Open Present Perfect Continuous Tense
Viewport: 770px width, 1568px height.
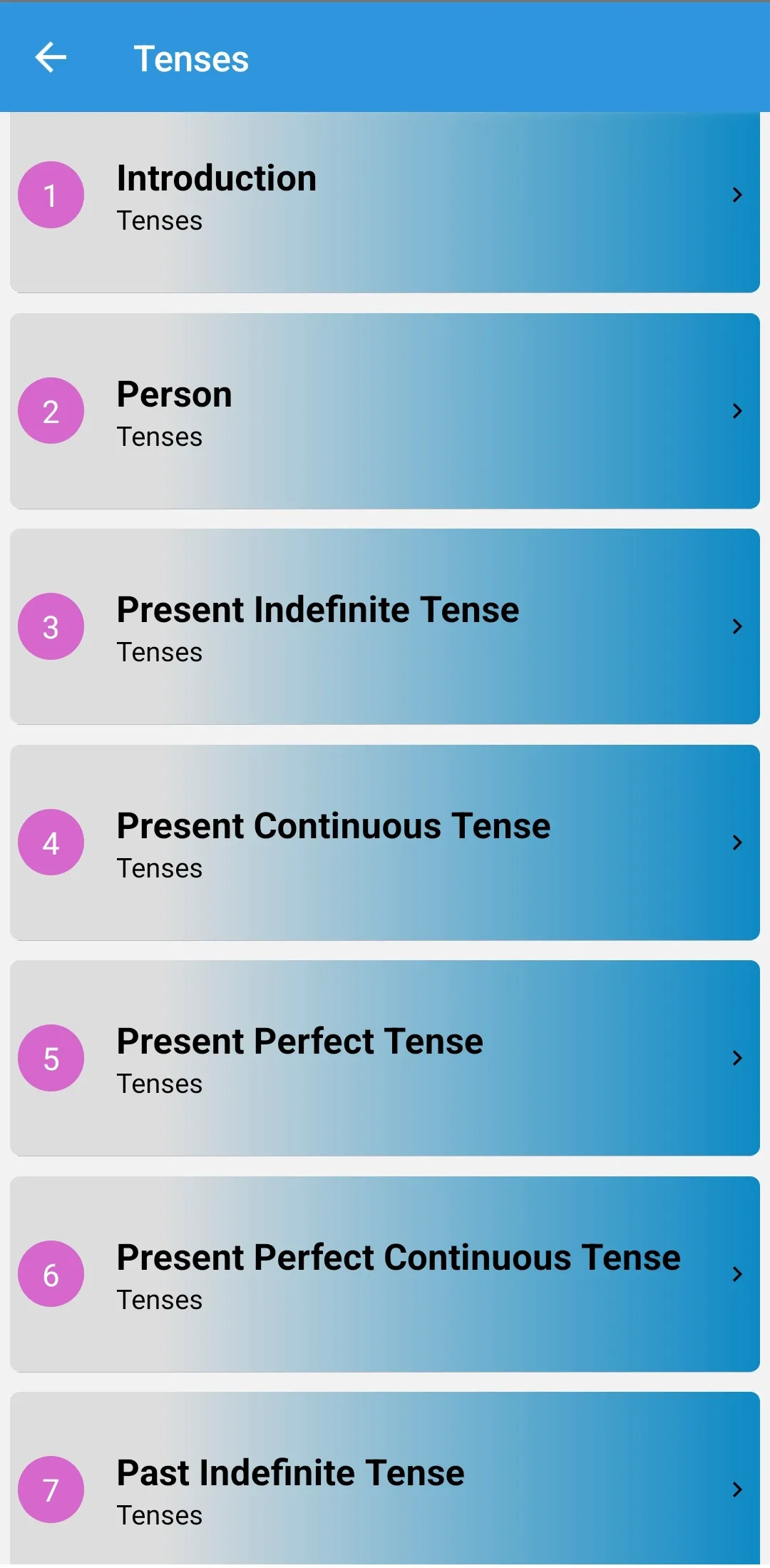385,1274
